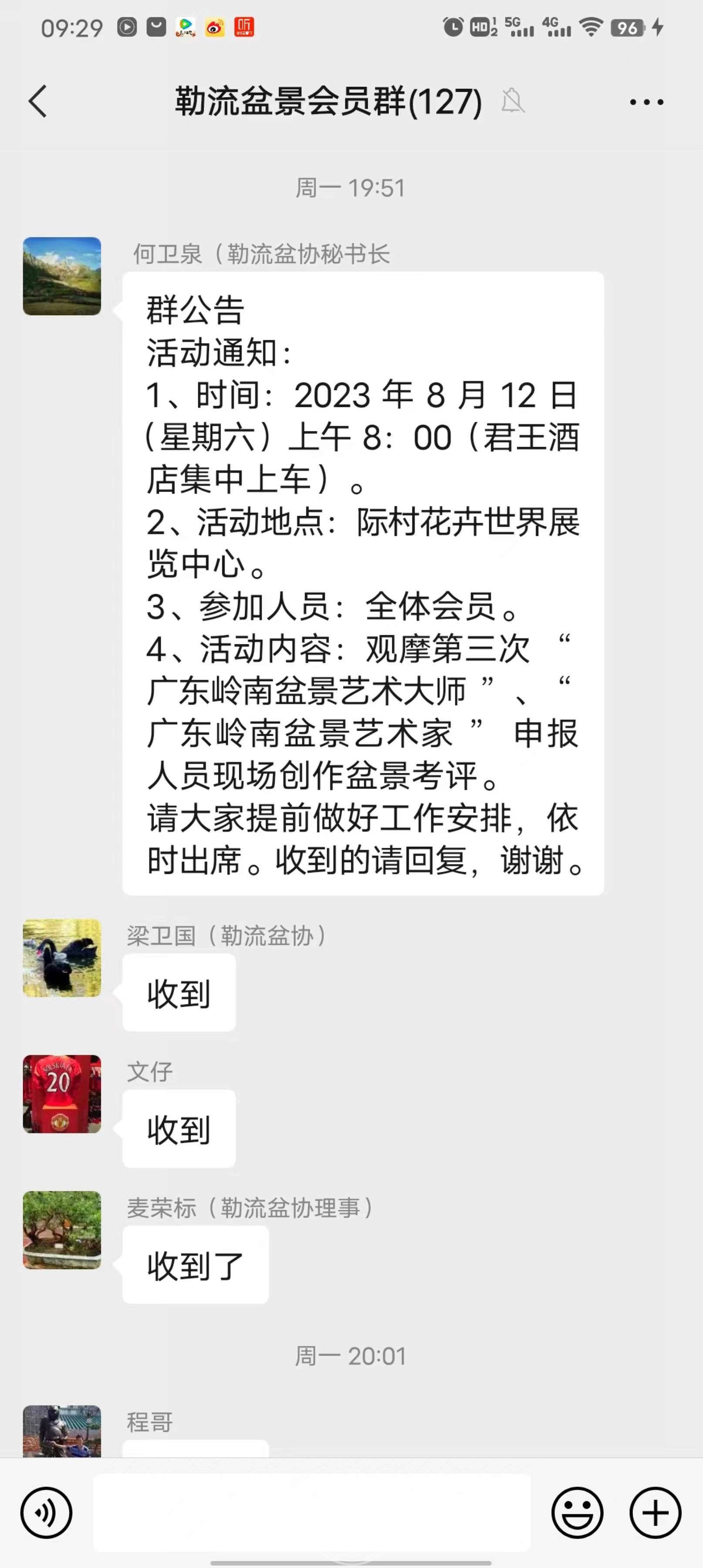This screenshot has width=703, height=1568.
Task: View 何卫泉's profile avatar
Action: tap(62, 276)
